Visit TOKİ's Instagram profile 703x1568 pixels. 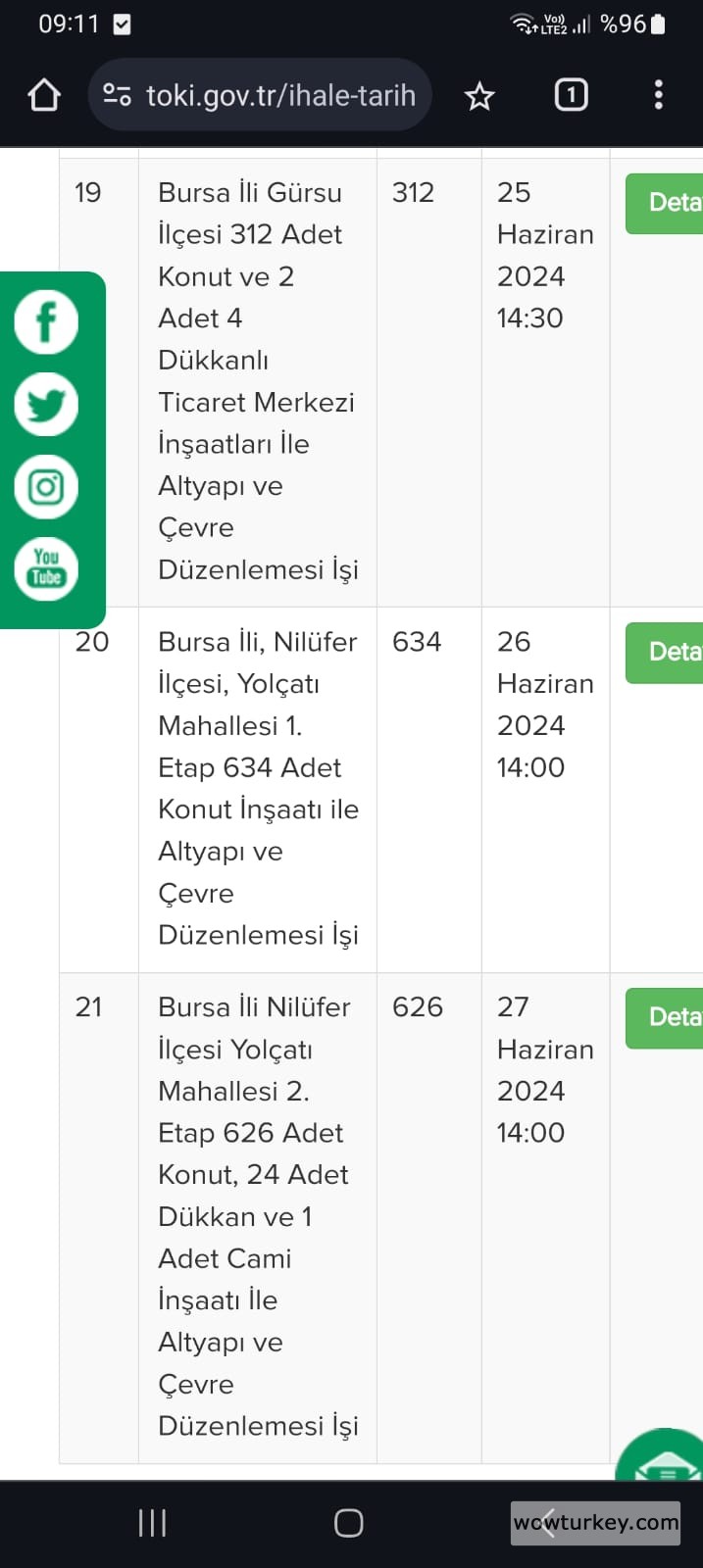point(46,487)
